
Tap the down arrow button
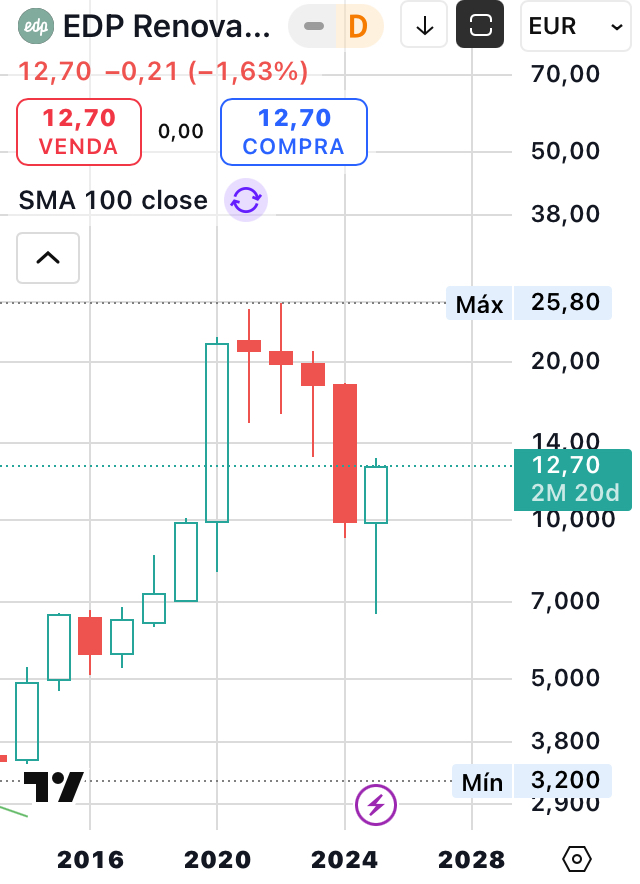pos(424,26)
